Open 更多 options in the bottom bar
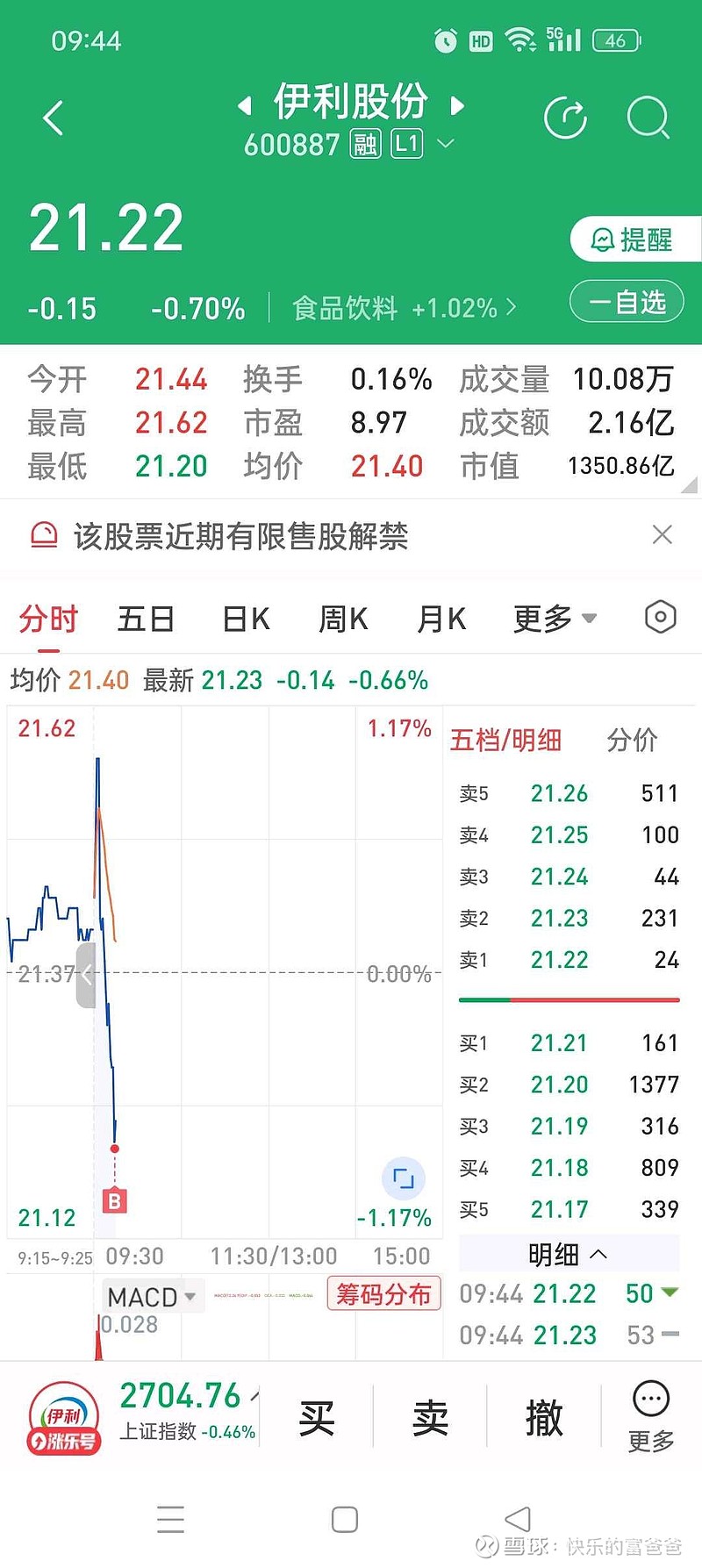 (651, 1416)
